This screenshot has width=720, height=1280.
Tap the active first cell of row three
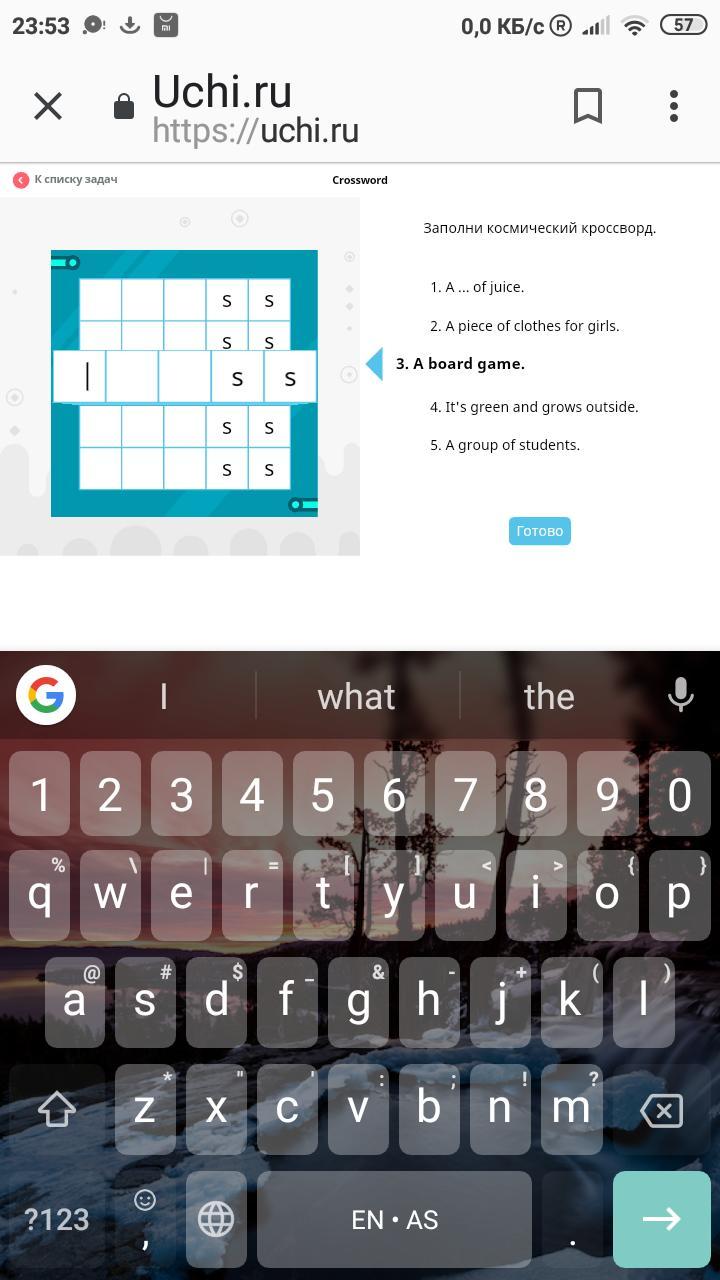(x=81, y=377)
